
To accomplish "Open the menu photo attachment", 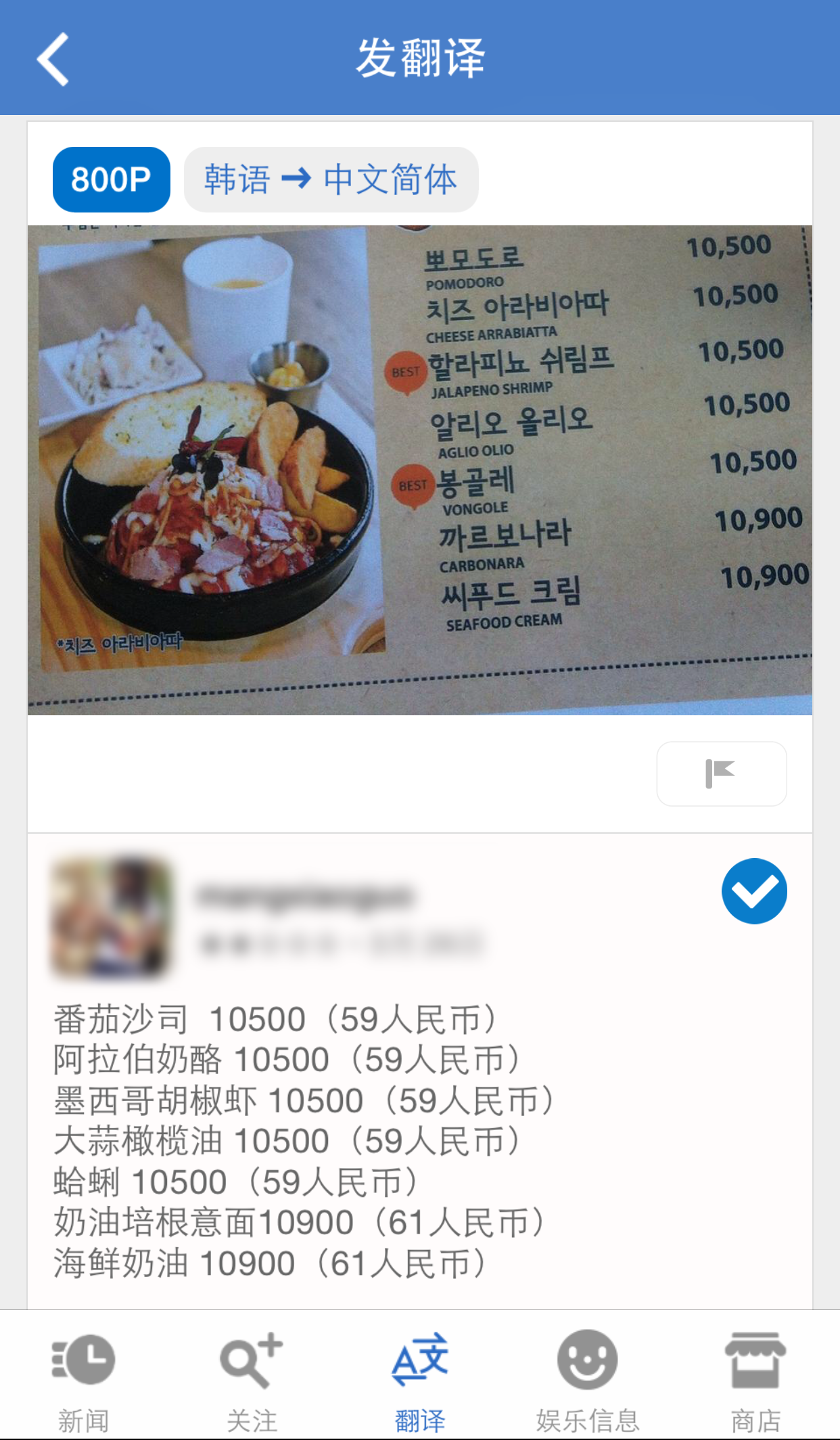I will tap(419, 468).
